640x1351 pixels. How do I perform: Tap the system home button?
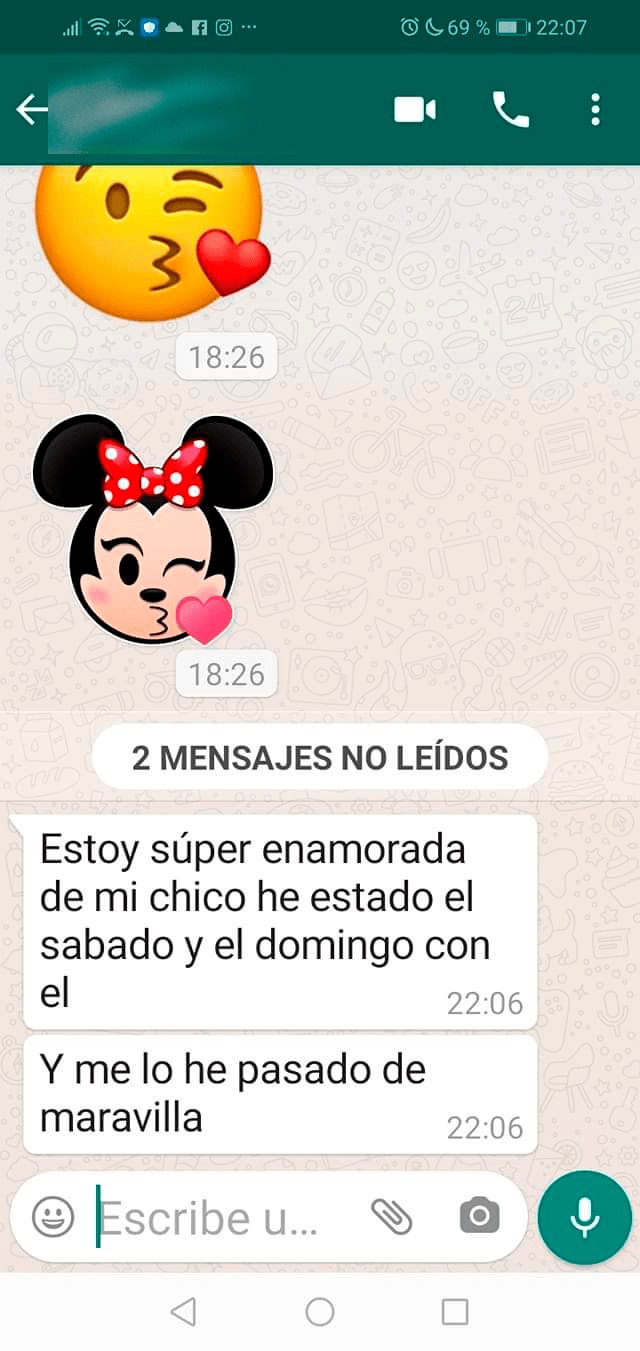320,1312
